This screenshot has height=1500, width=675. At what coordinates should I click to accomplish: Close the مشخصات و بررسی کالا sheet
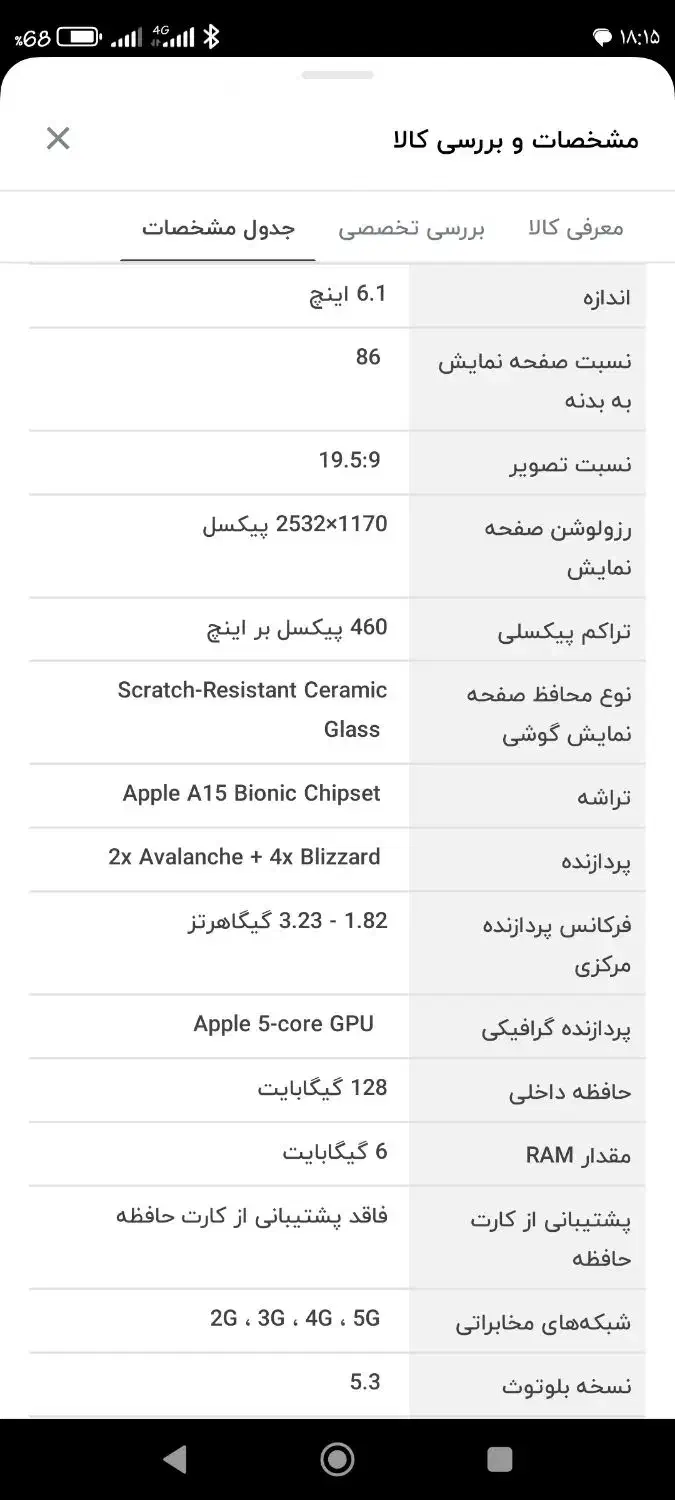[x=58, y=139]
